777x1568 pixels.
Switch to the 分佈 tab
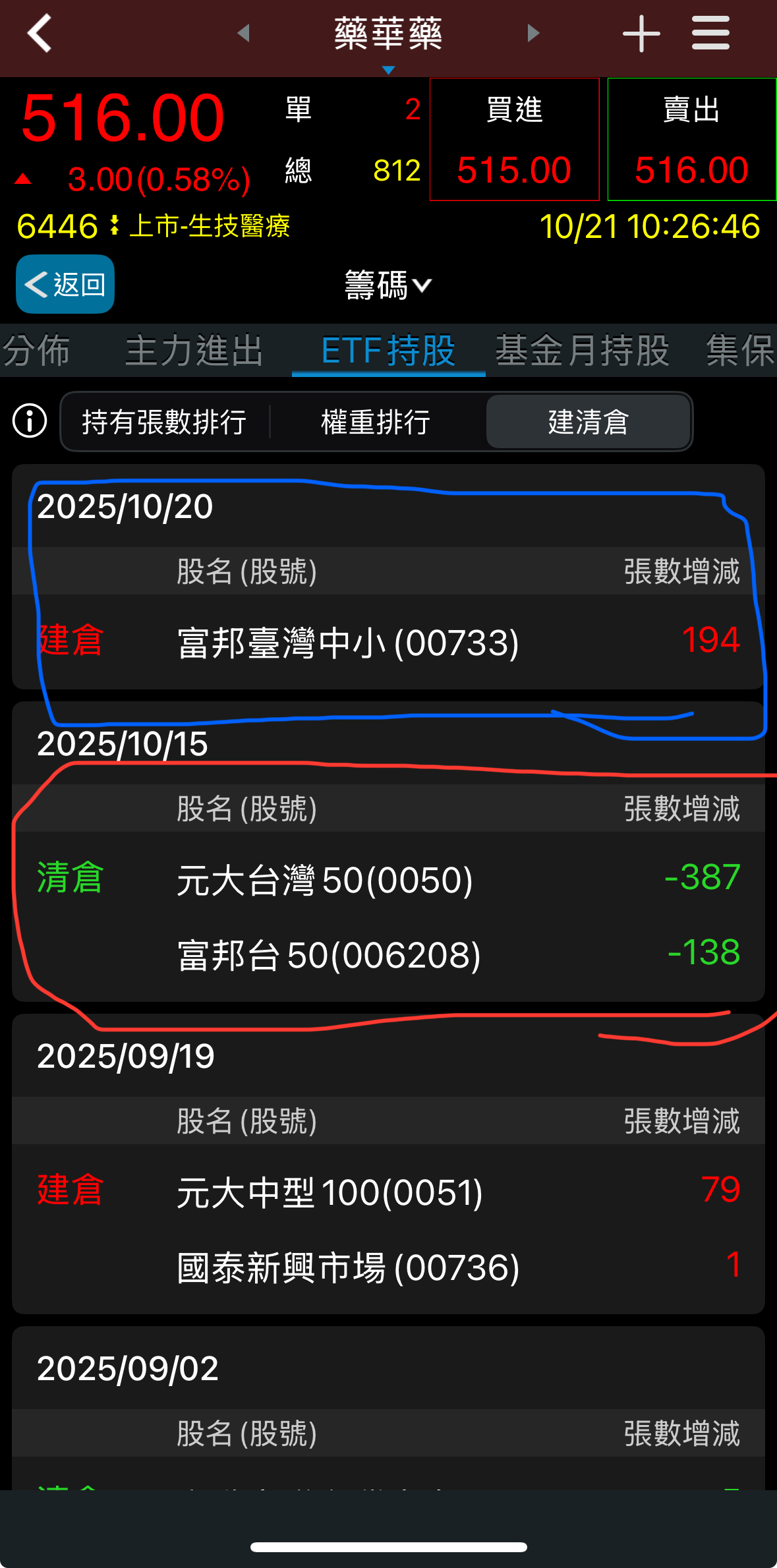coord(36,350)
